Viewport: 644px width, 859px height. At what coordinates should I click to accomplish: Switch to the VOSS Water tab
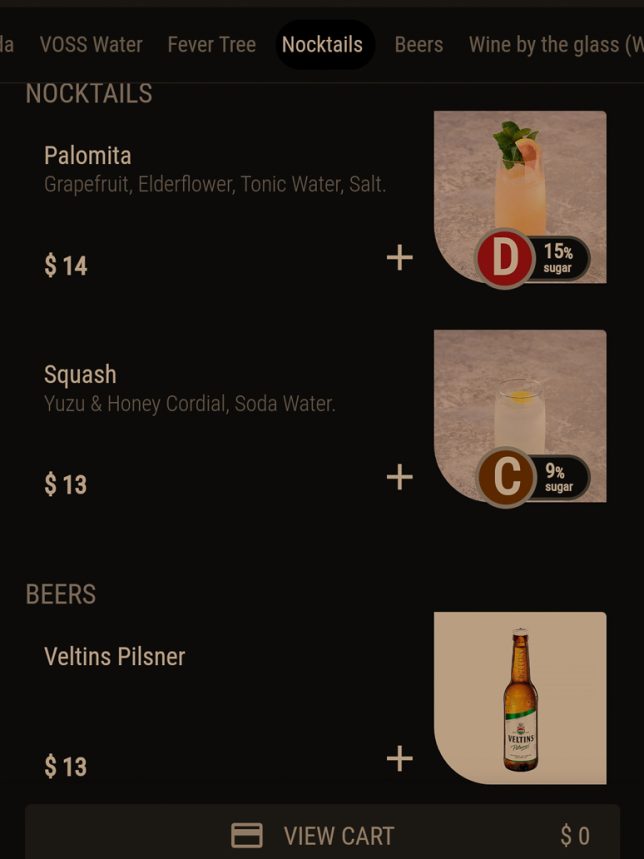(x=91, y=45)
